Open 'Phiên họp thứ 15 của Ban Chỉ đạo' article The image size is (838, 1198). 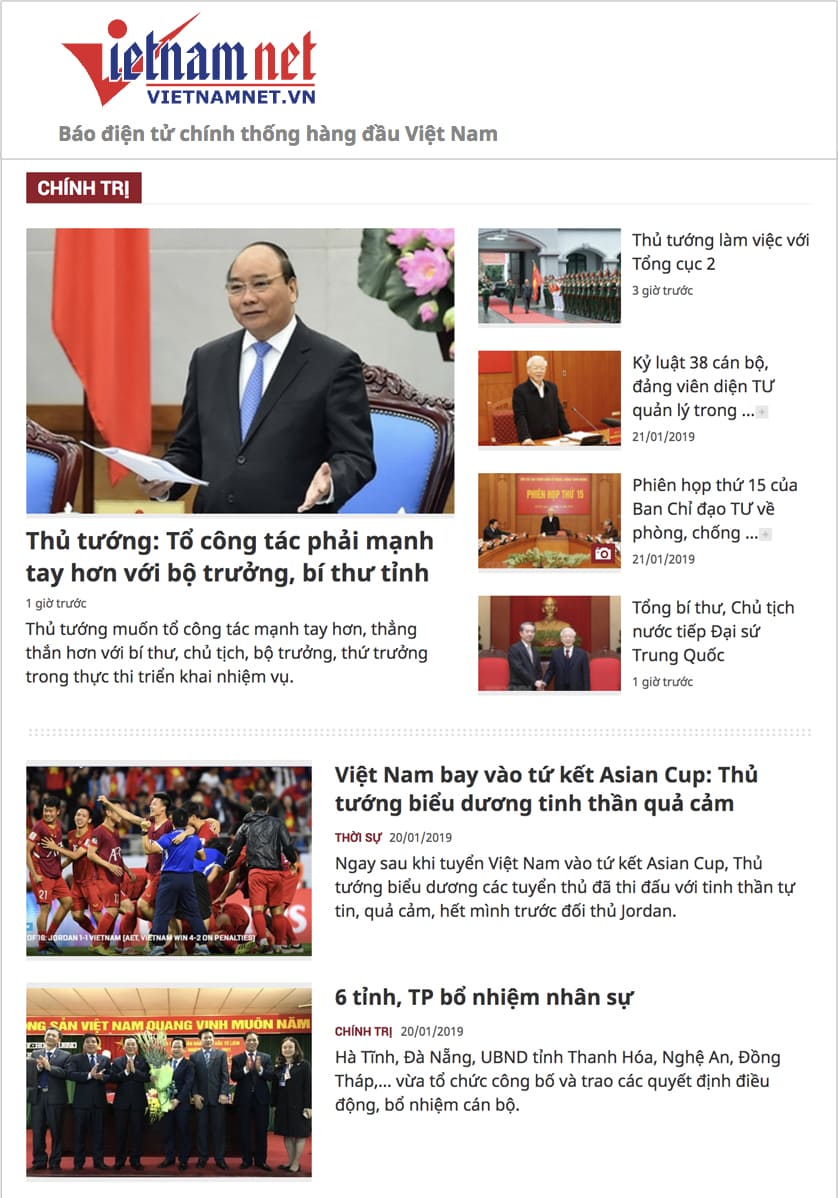pyautogui.click(x=714, y=509)
